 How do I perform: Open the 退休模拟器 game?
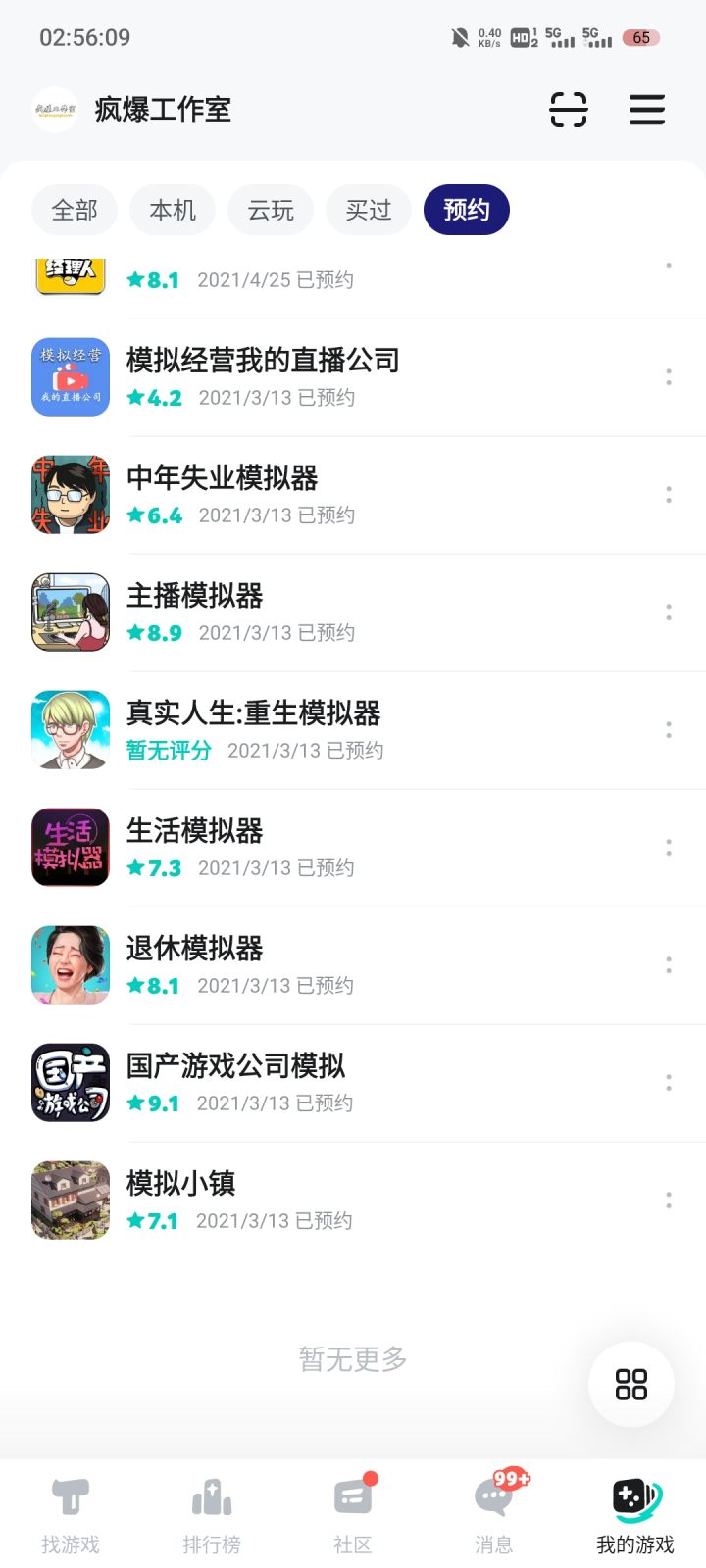pyautogui.click(x=194, y=949)
